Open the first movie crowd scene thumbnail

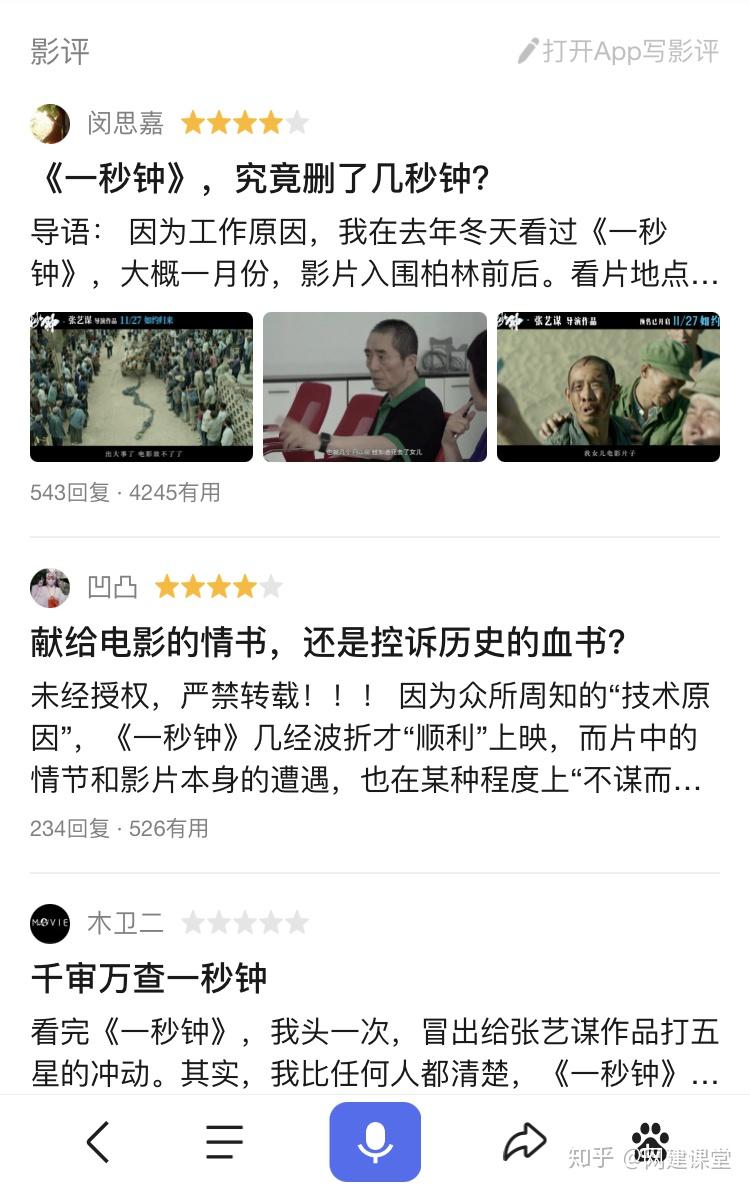coord(140,387)
